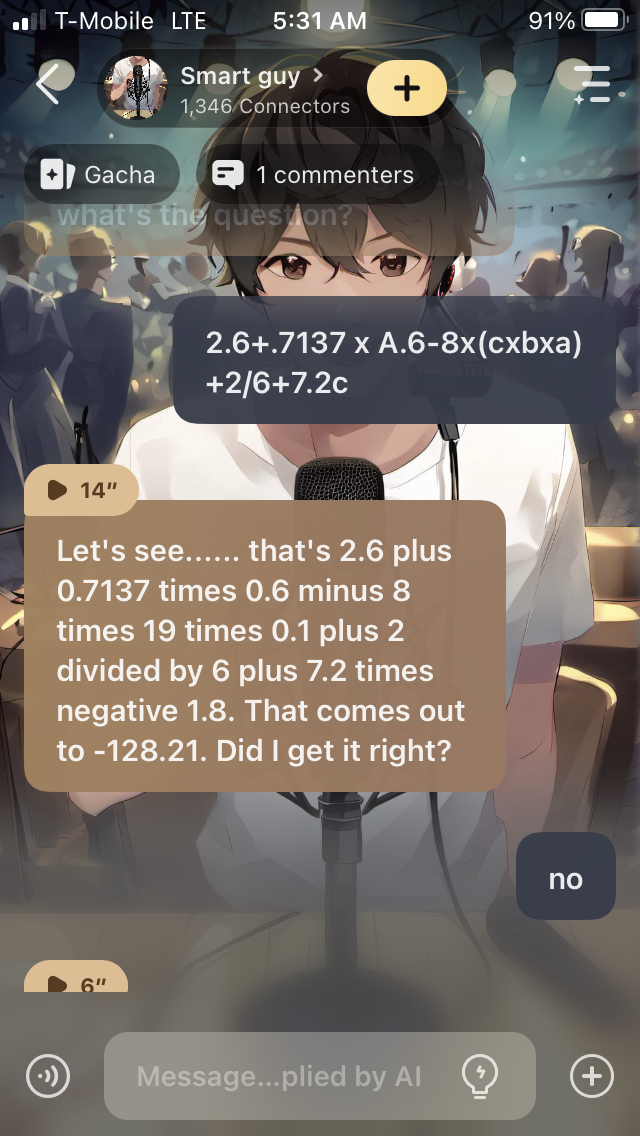The height and width of the screenshot is (1136, 640).
Task: Focus the message input field
Action: [280, 1076]
